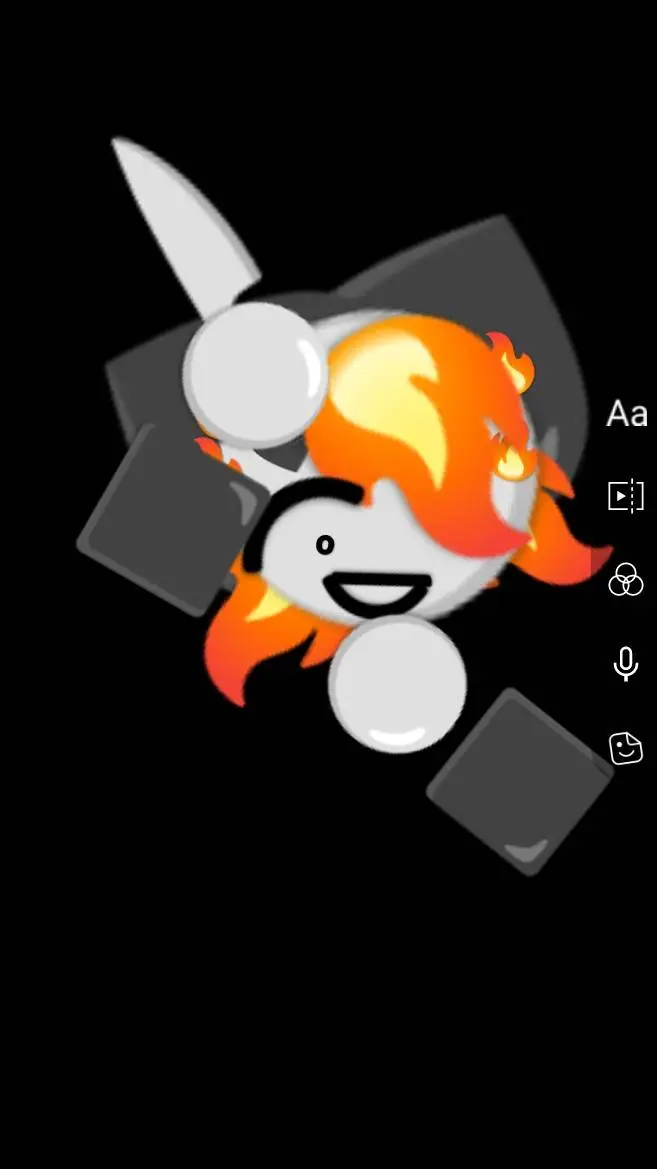The image size is (657, 1169).
Task: Open the color filters tool
Action: [x=626, y=579]
